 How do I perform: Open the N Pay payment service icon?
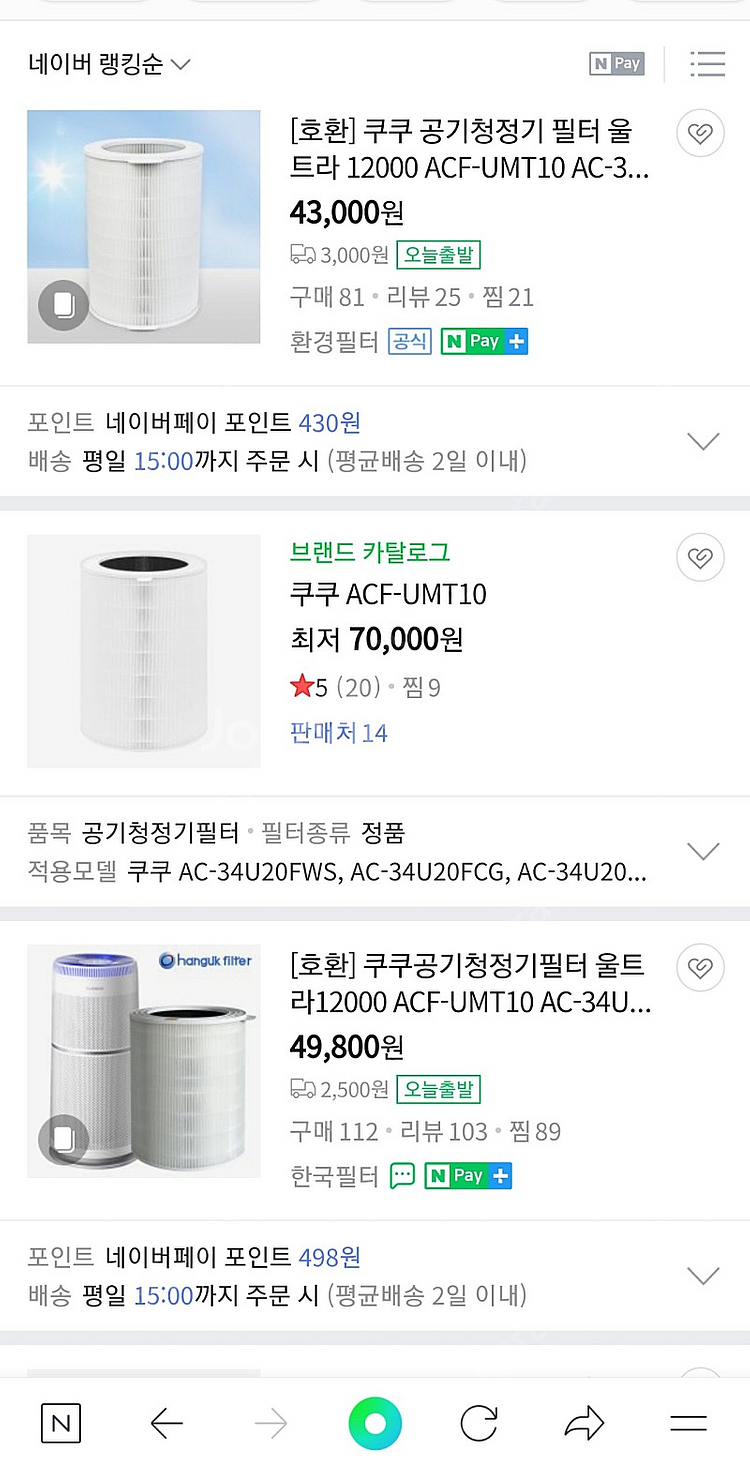pos(619,63)
